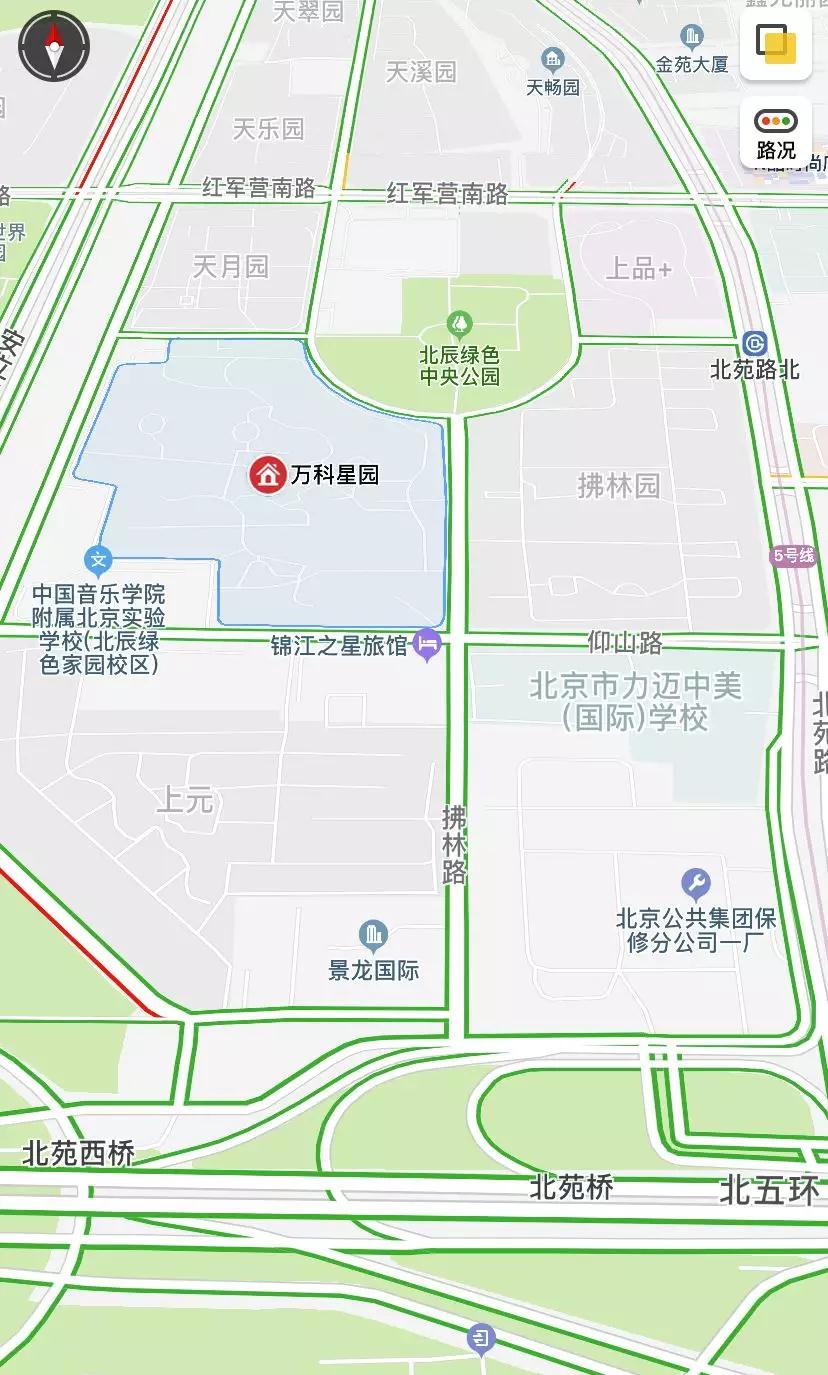Open the 北辰绿色中央公园 park marker
This screenshot has width=828, height=1375.
[460, 324]
